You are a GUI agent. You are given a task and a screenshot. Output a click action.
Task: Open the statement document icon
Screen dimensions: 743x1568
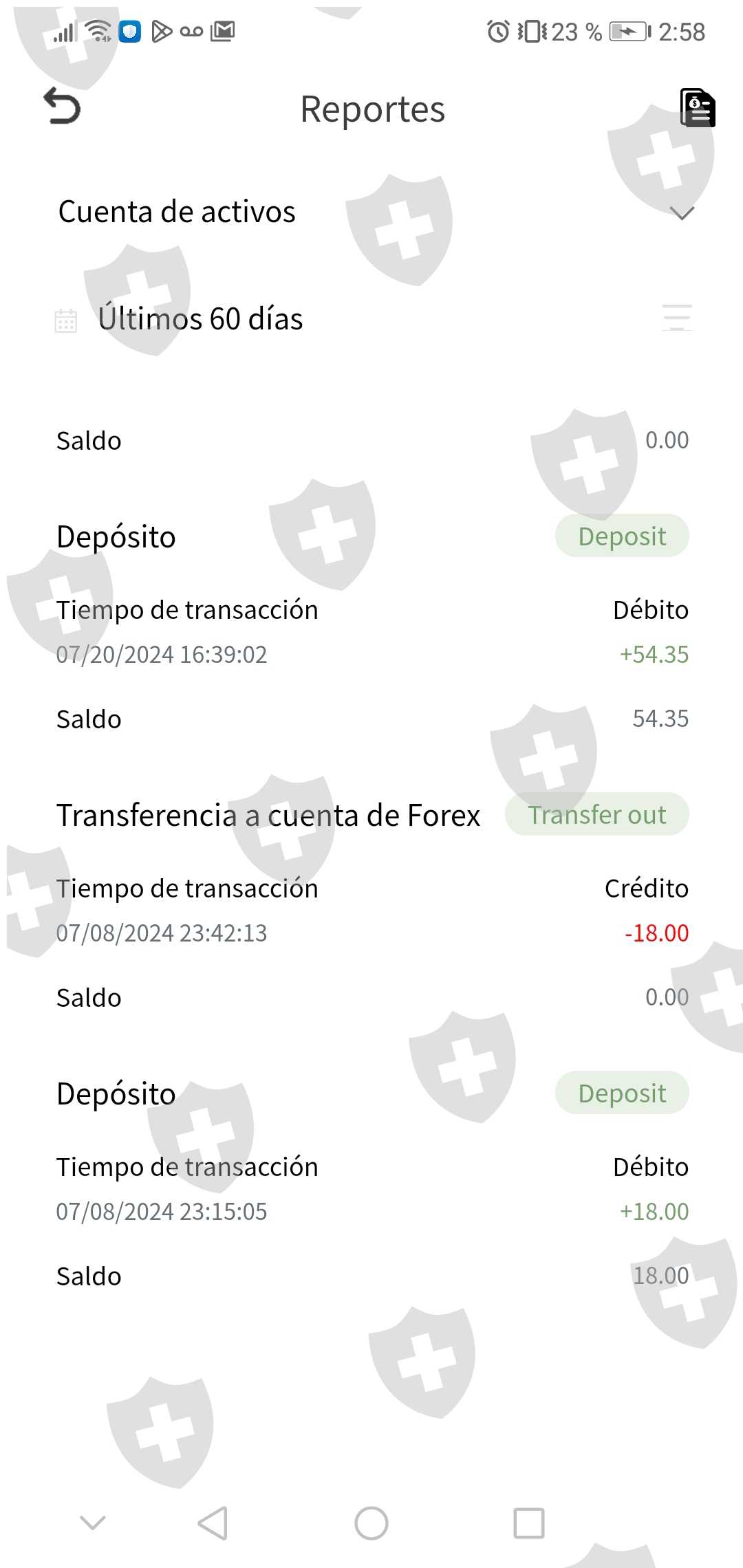pos(698,108)
